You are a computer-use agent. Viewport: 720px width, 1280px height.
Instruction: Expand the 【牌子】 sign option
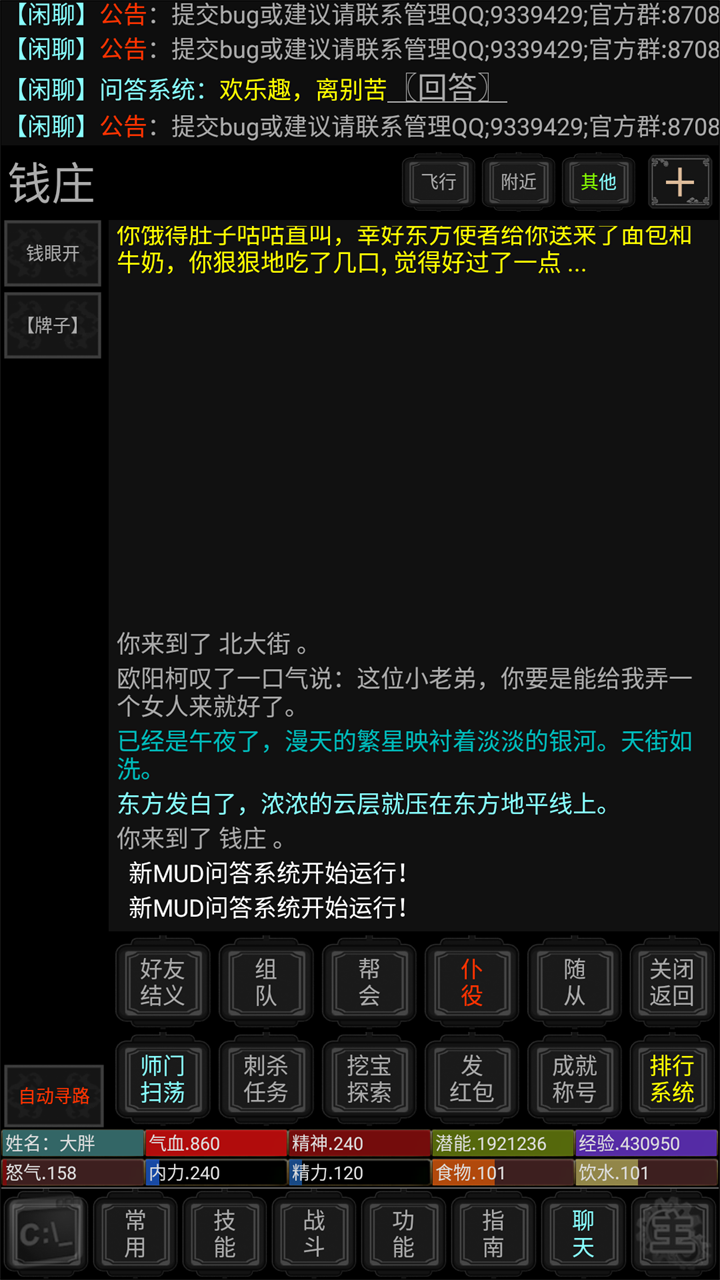(52, 325)
